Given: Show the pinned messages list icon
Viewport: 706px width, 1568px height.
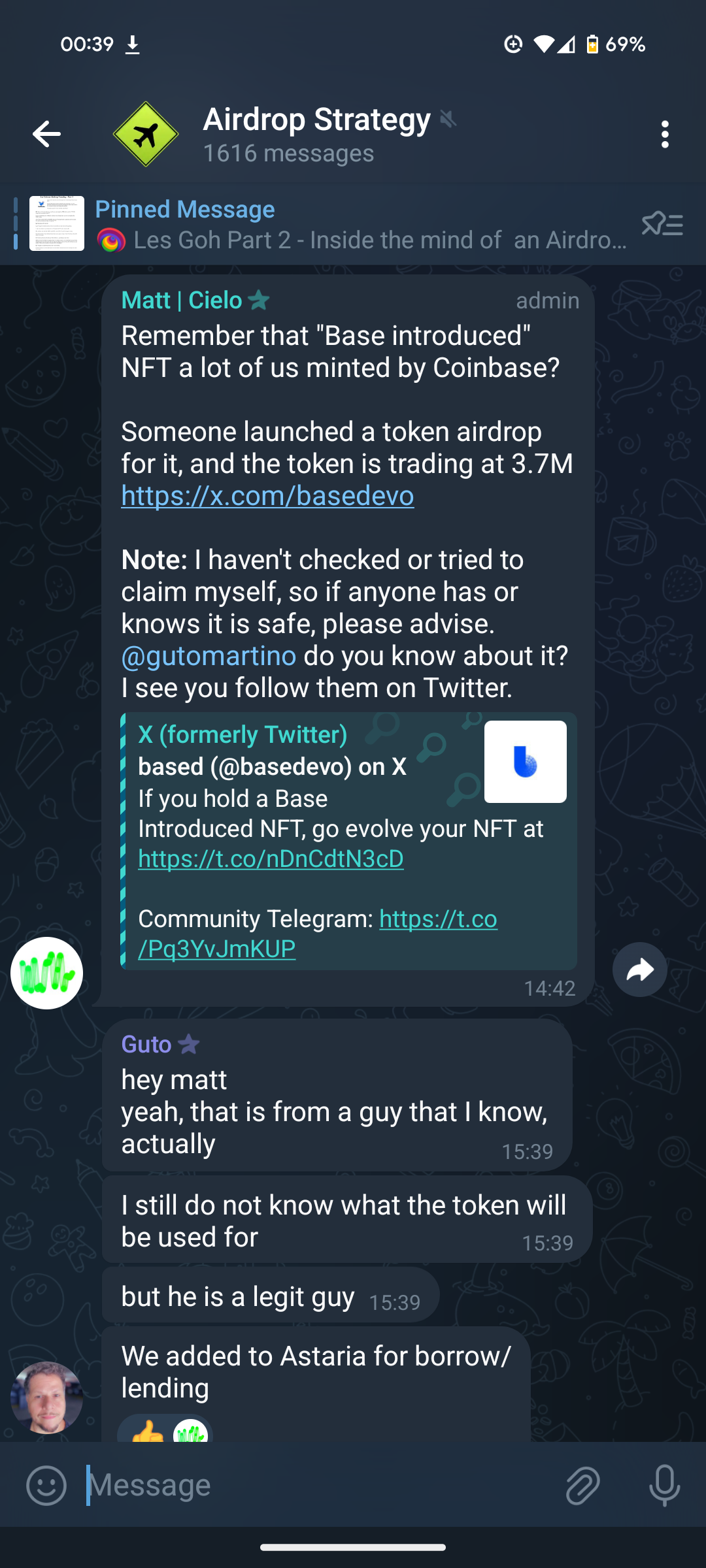Looking at the screenshot, I should [662, 225].
